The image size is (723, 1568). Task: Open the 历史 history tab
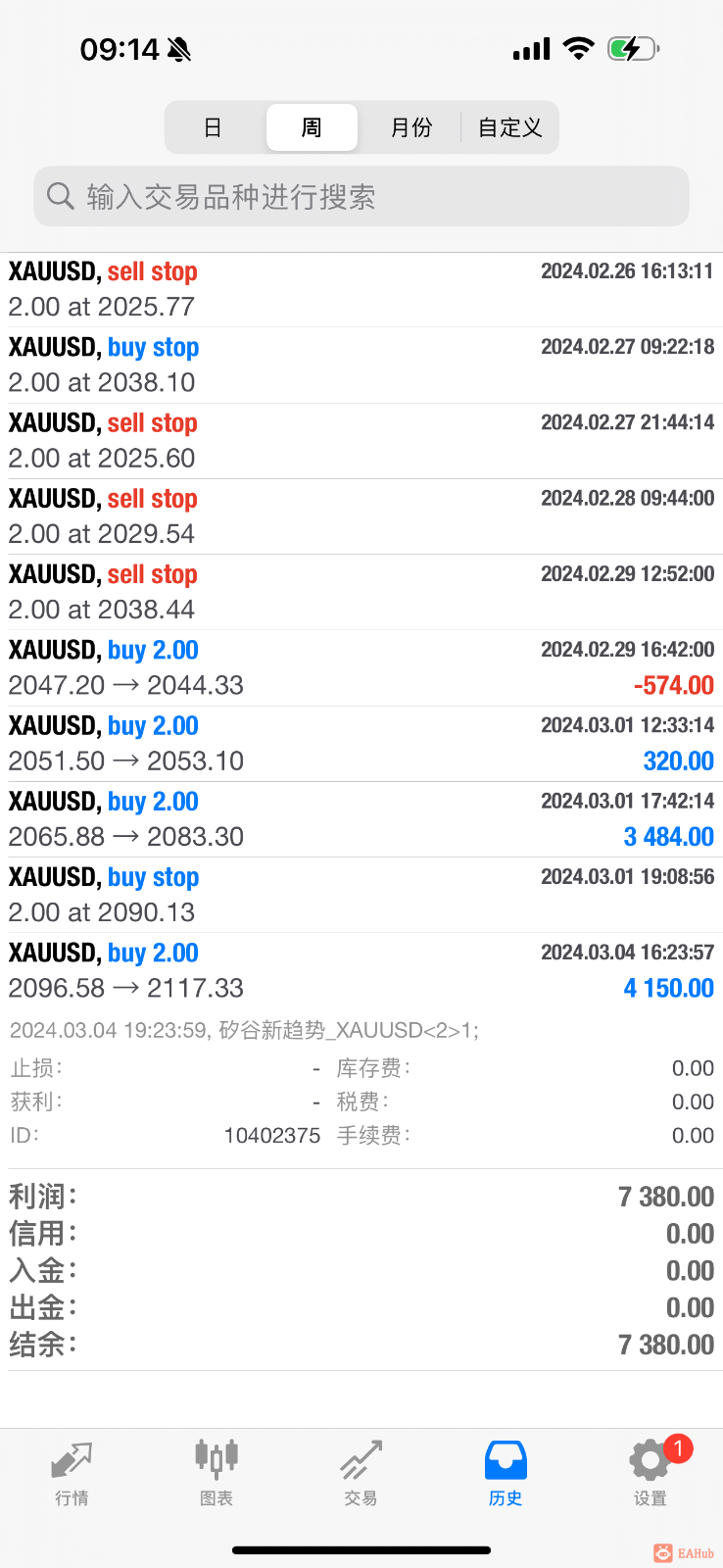506,1473
